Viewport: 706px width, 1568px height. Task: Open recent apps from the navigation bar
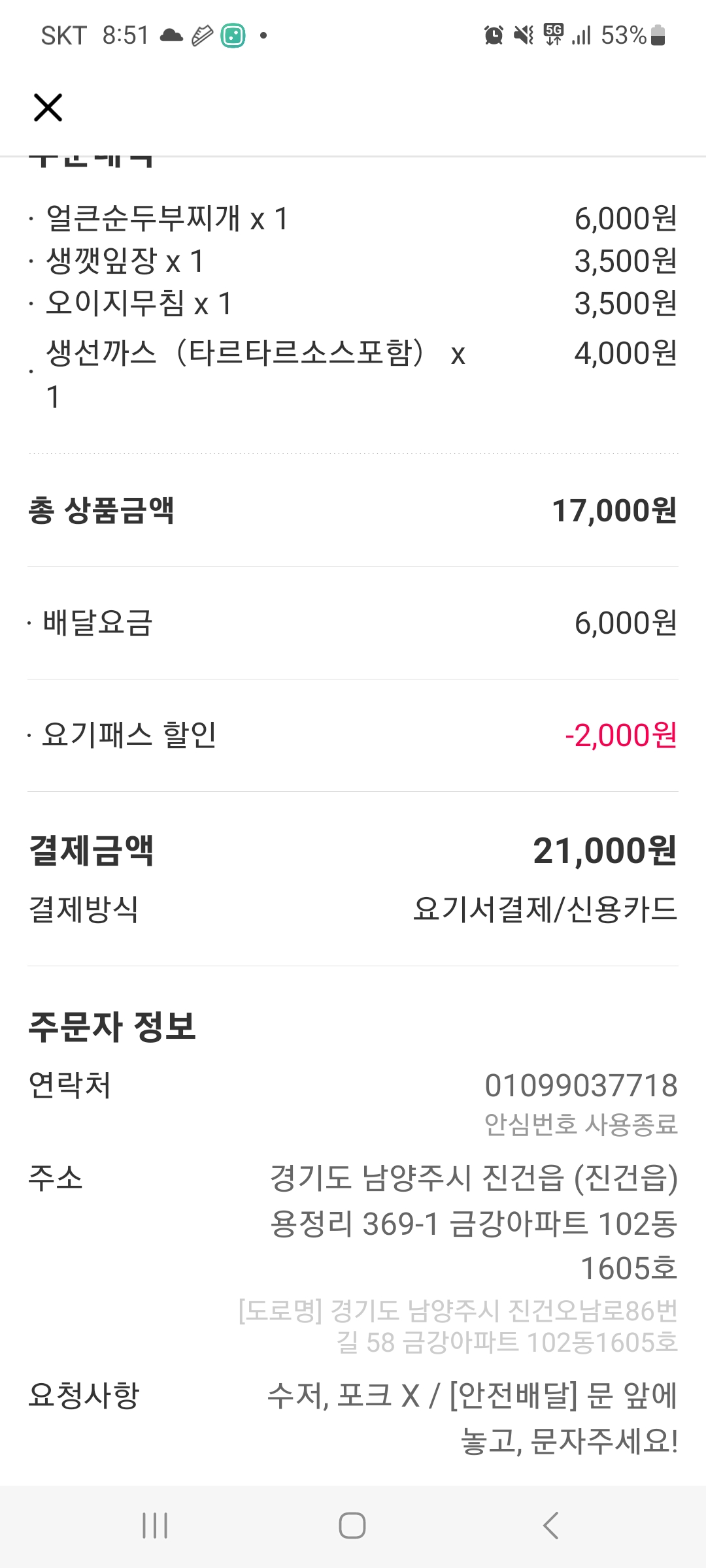click(155, 1526)
